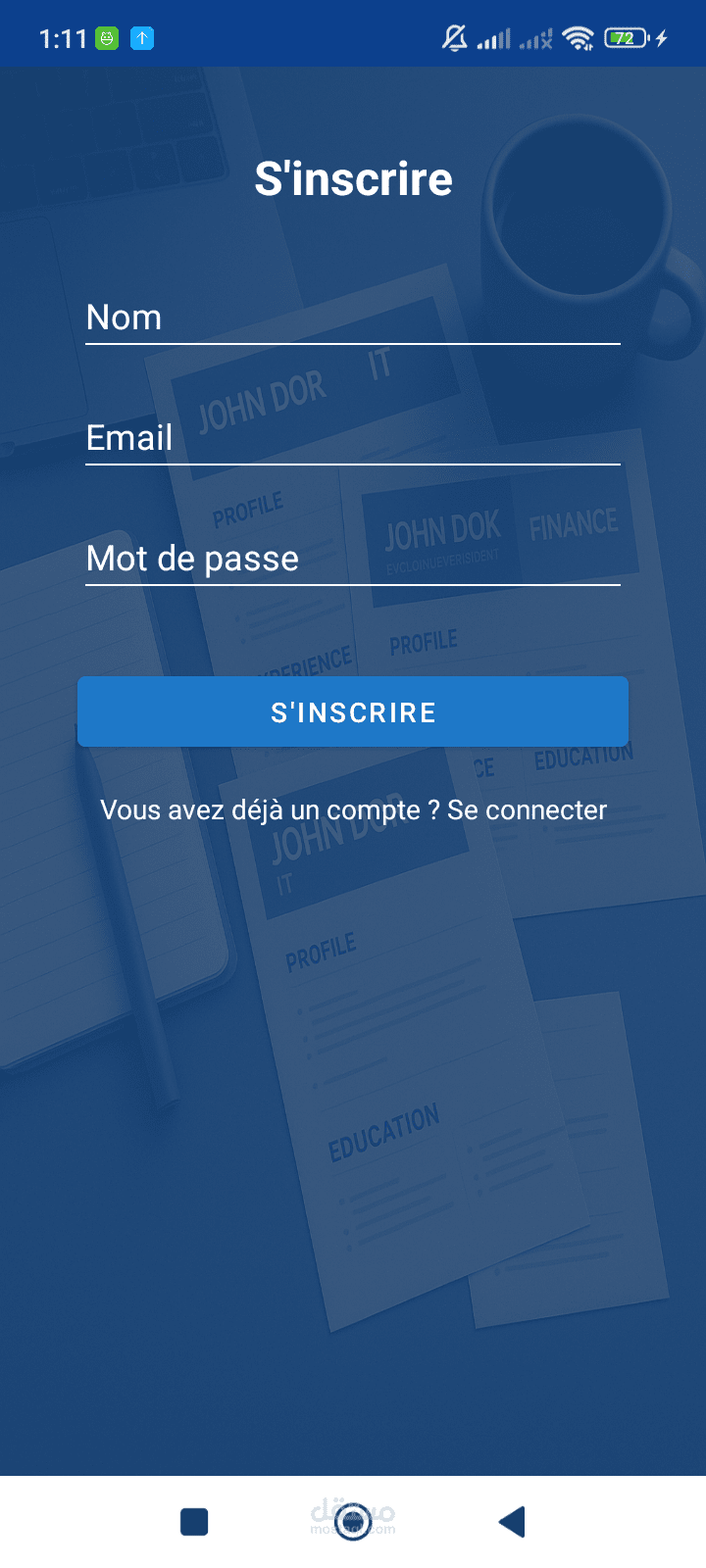Open the Se connecter link
The width and height of the screenshot is (706, 1568).
[x=527, y=810]
